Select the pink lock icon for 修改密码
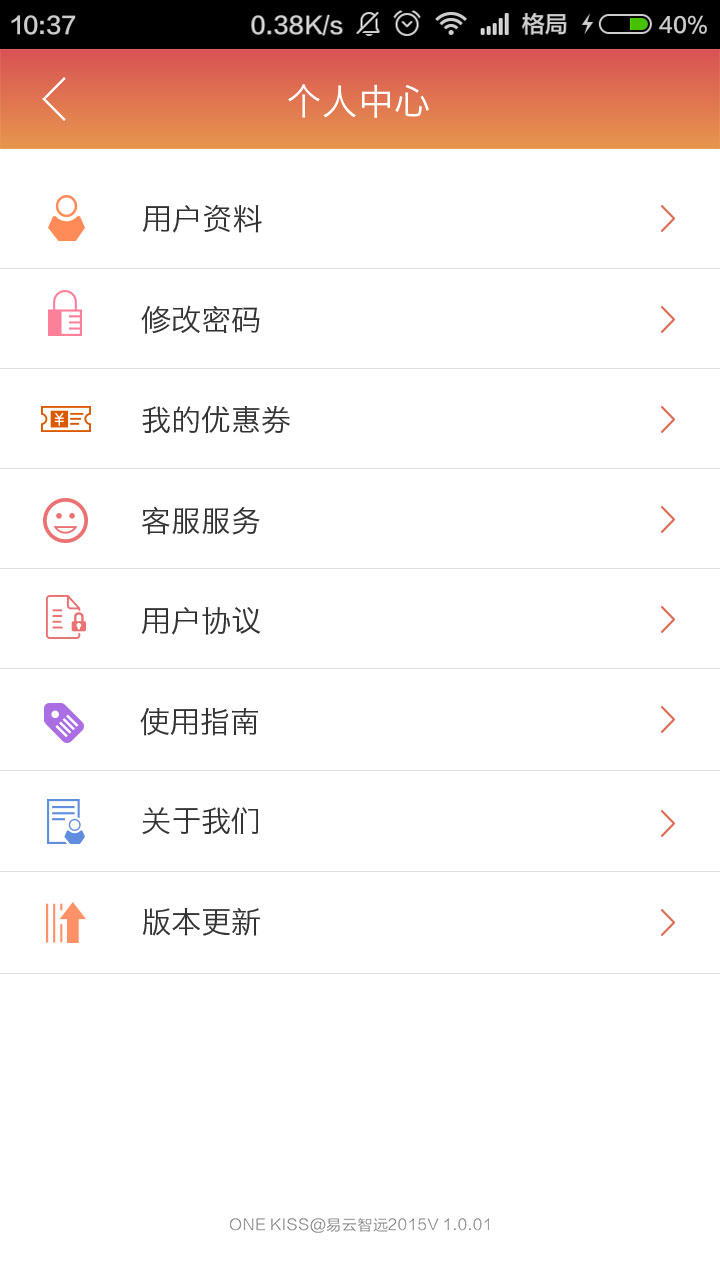Viewport: 720px width, 1280px height. point(66,318)
